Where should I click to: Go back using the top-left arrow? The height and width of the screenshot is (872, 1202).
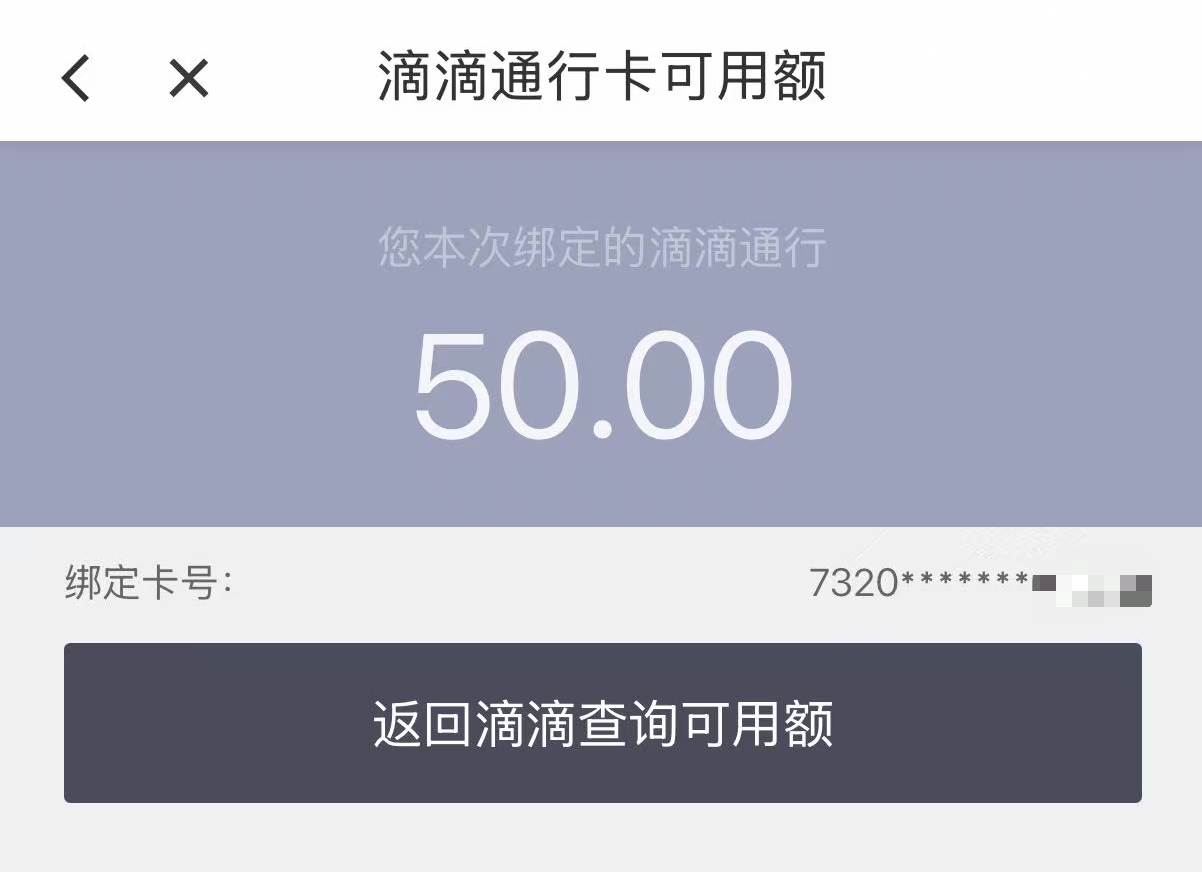pyautogui.click(x=76, y=78)
